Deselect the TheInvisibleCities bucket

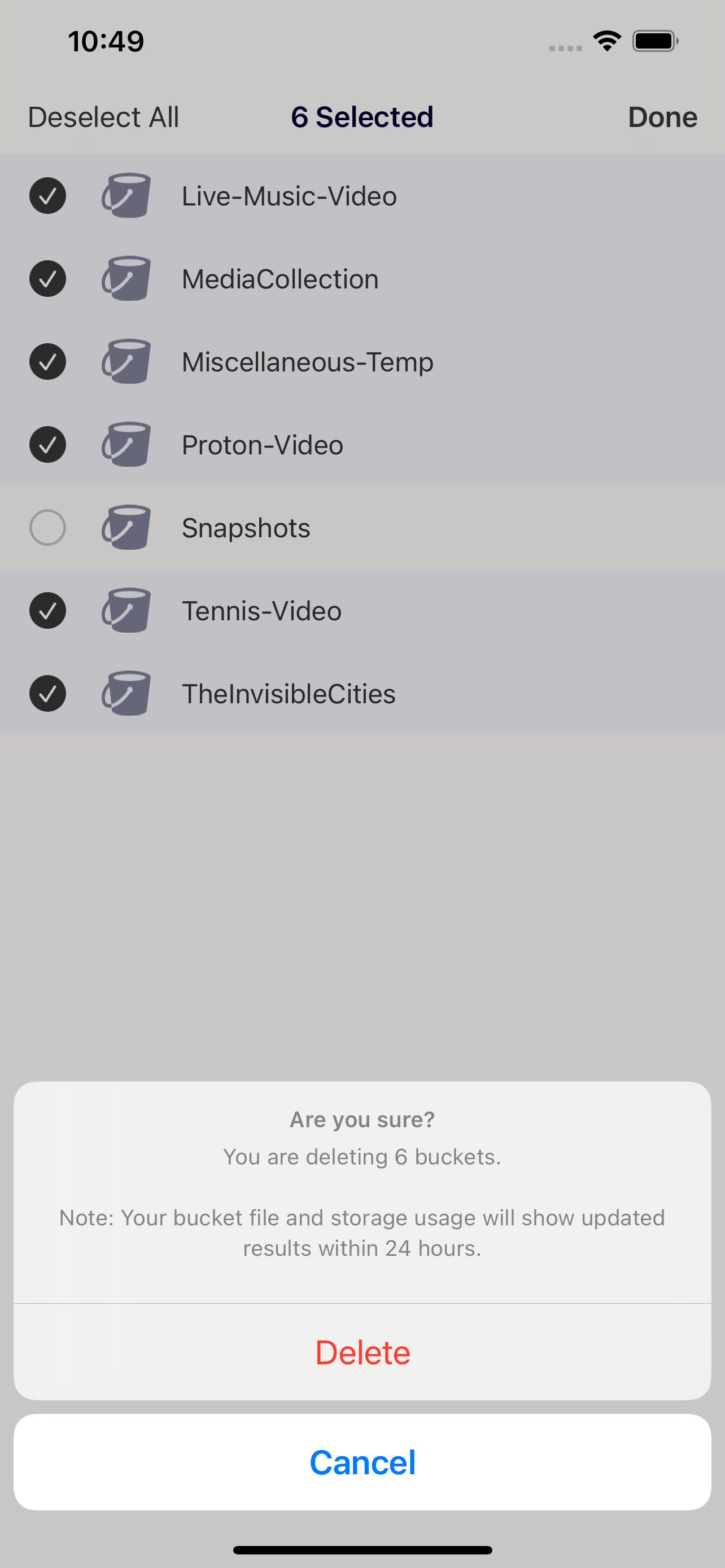[47, 693]
